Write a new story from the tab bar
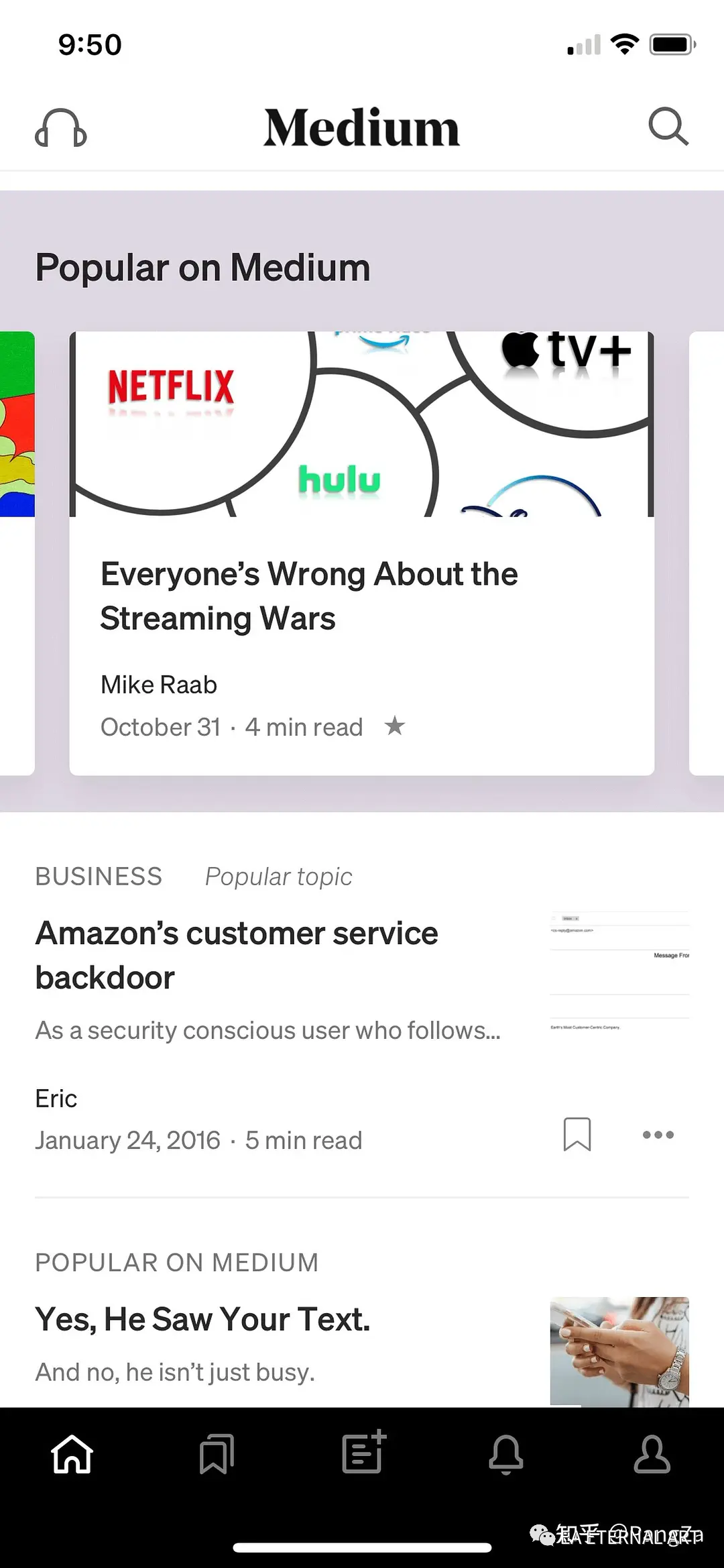Viewport: 724px width, 1568px height. [x=364, y=1451]
